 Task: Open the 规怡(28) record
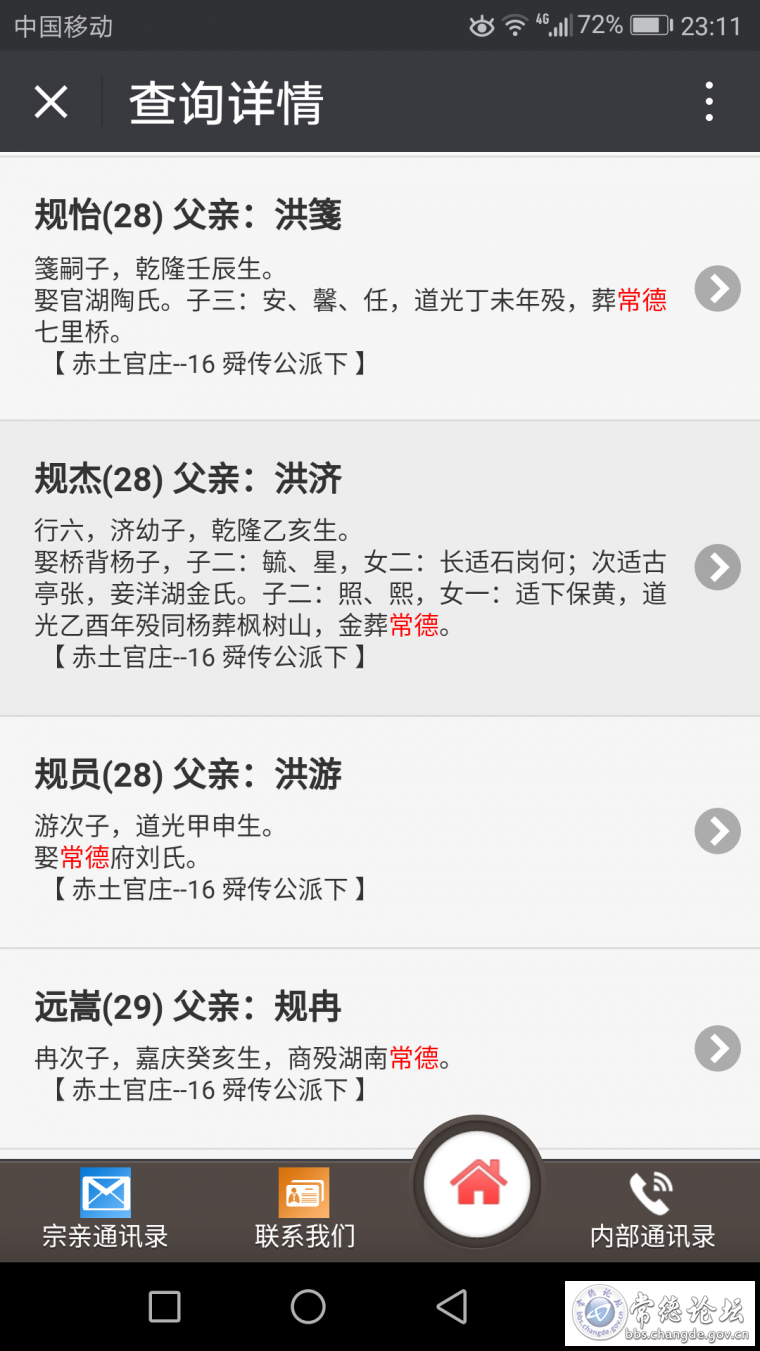tap(380, 288)
